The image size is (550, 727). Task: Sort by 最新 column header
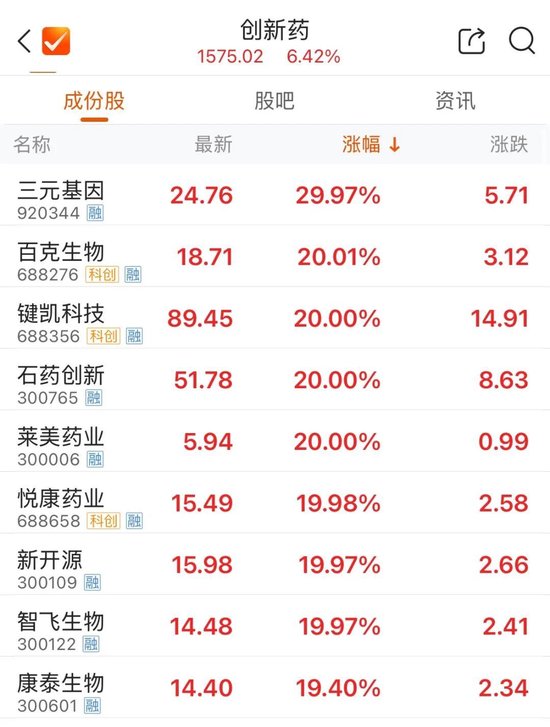(x=213, y=144)
